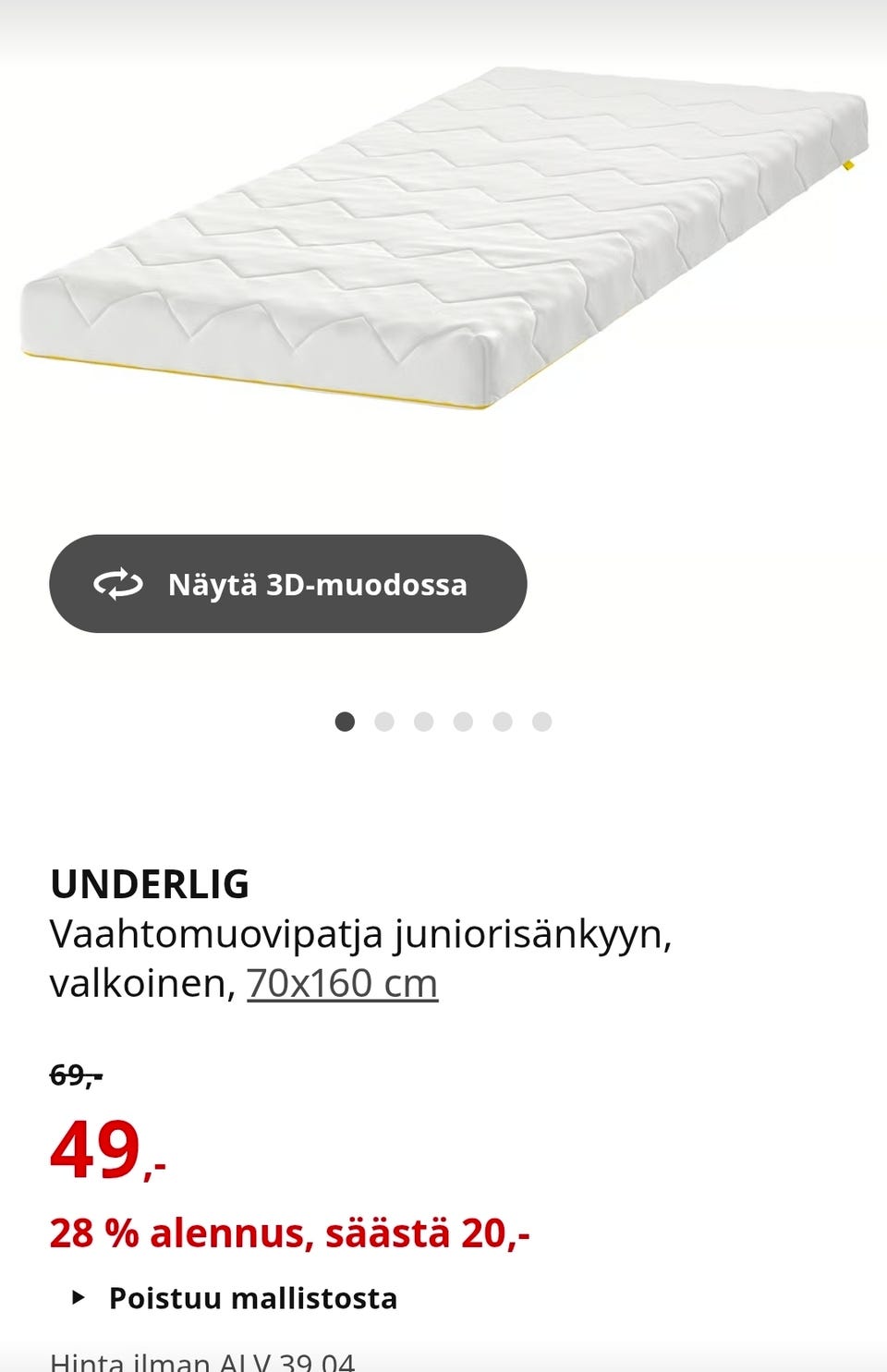Switch back to the first product image
Viewport: 887px width, 1372px height.
pyautogui.click(x=346, y=722)
